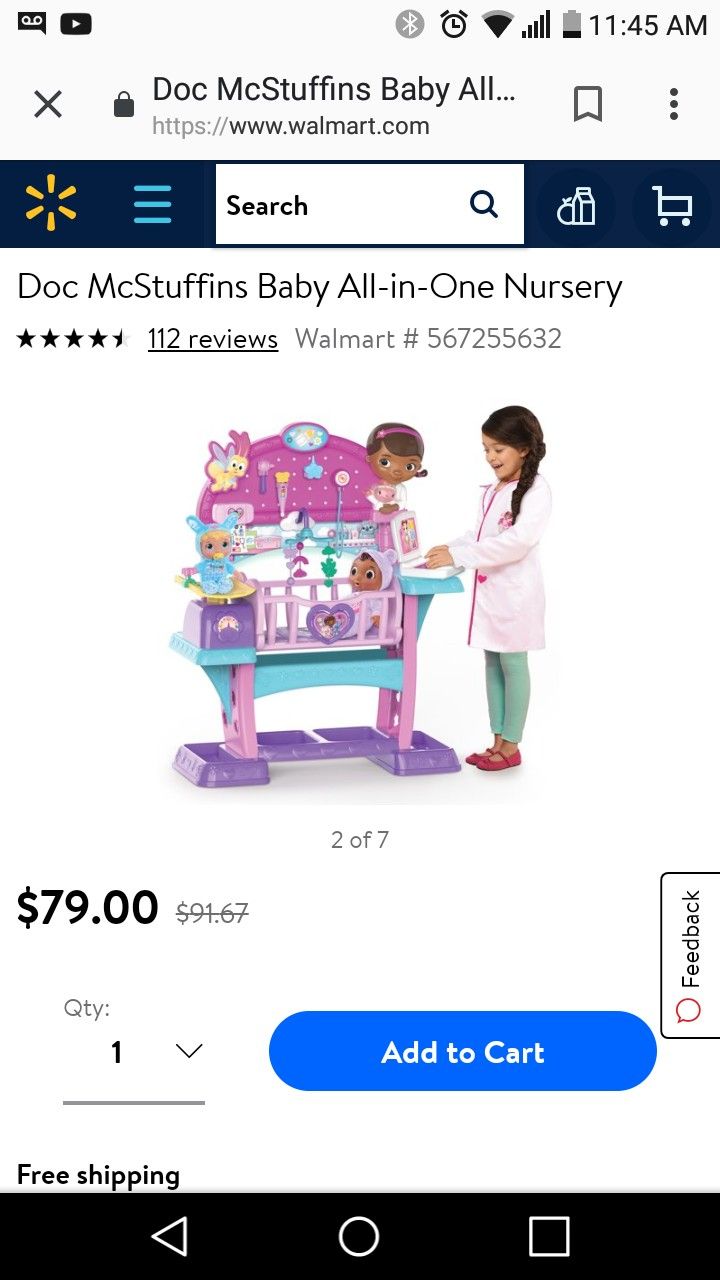Open the Walmart hamburger menu
The width and height of the screenshot is (720, 1280).
pyautogui.click(x=153, y=205)
